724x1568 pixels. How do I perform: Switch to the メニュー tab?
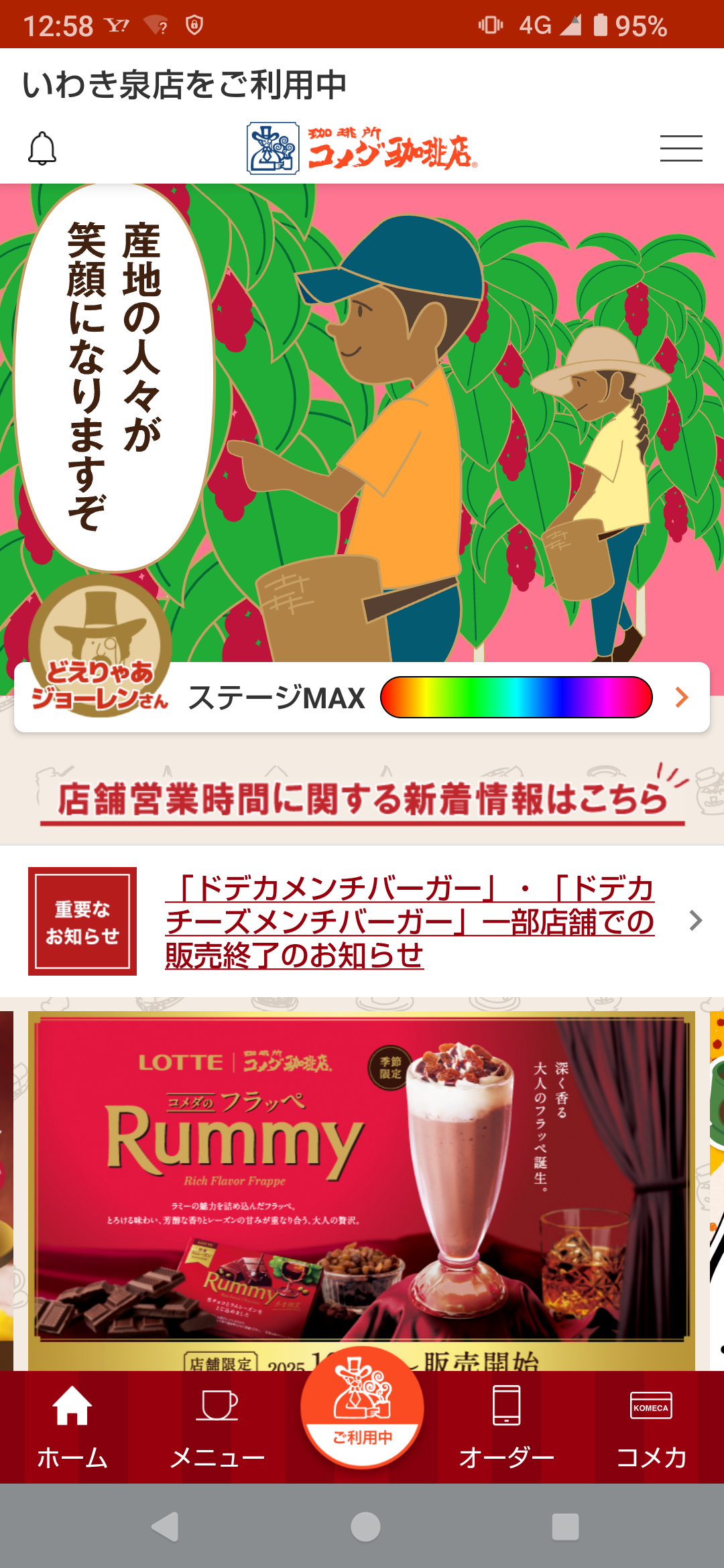point(217,1427)
